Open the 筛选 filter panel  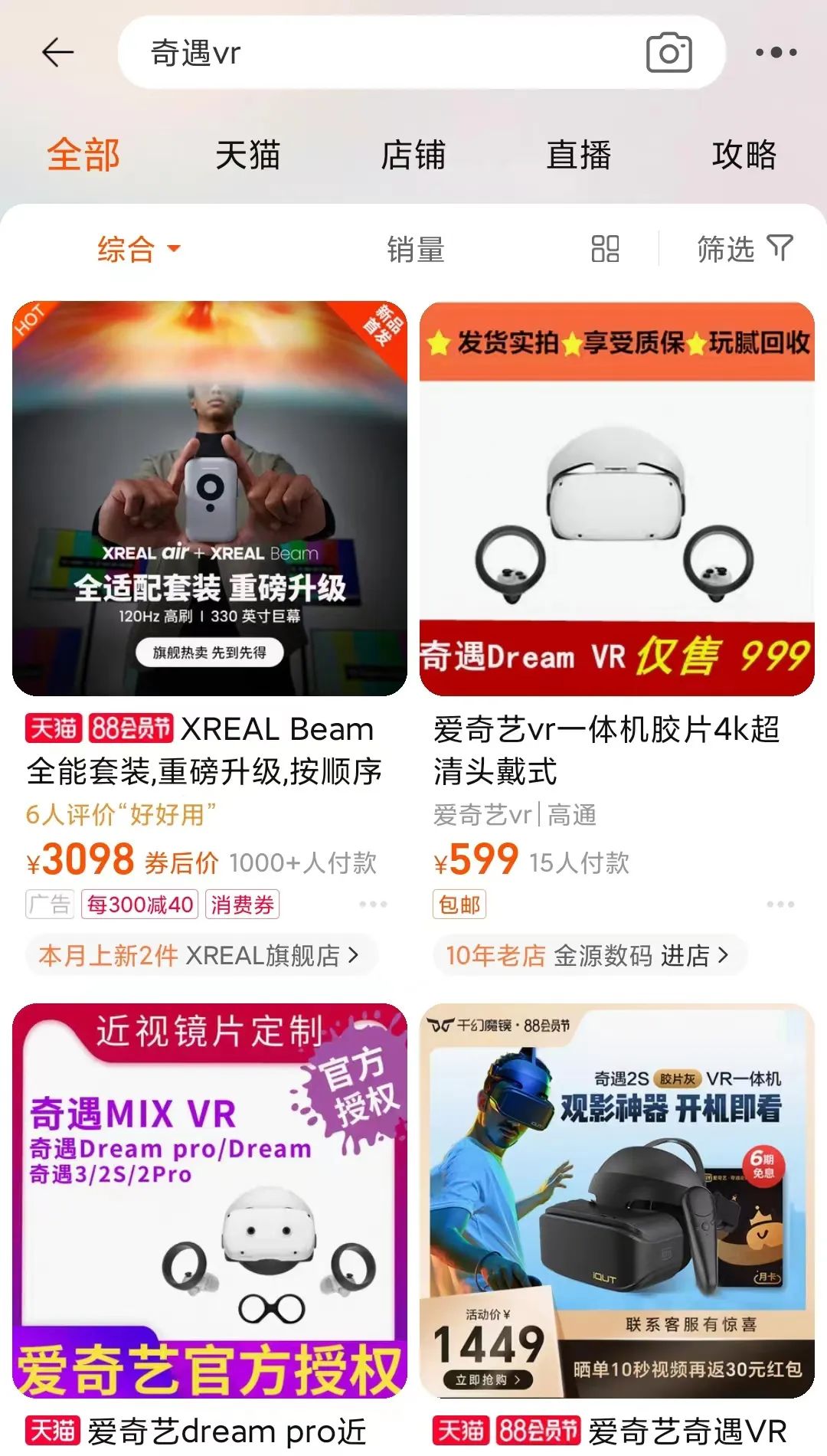pos(744,249)
